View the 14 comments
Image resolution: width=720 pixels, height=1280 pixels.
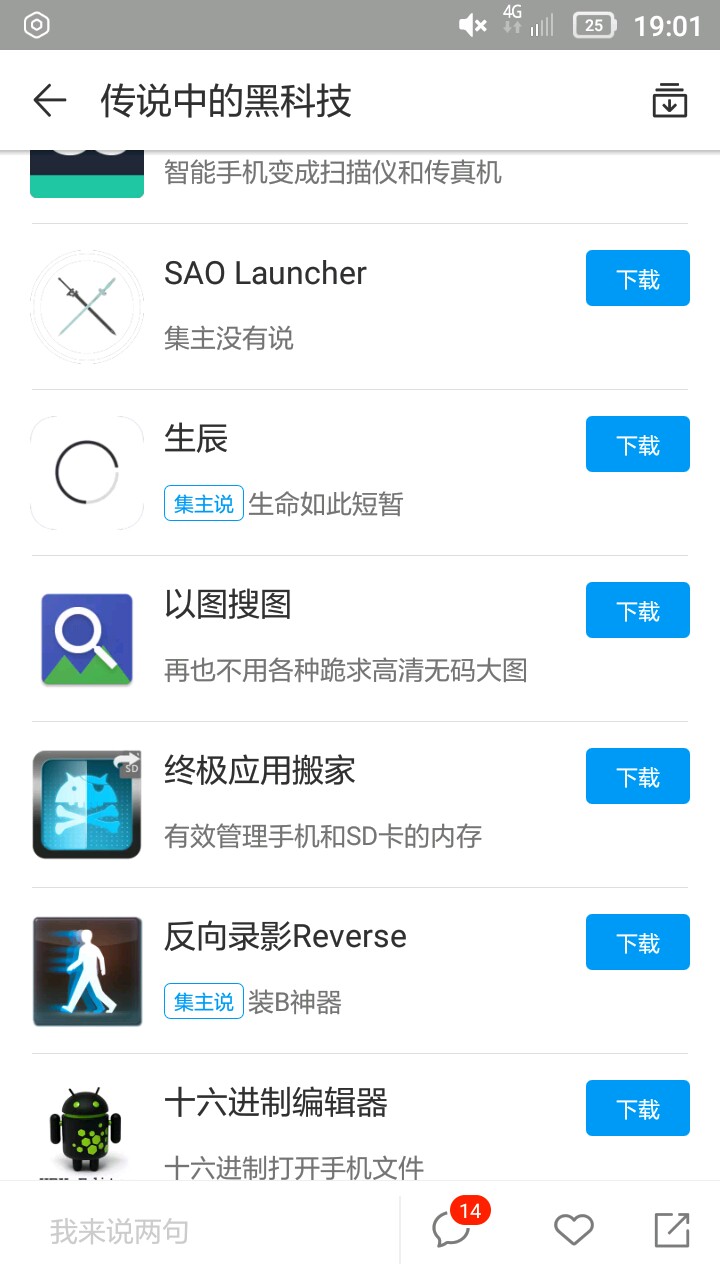tap(452, 1229)
